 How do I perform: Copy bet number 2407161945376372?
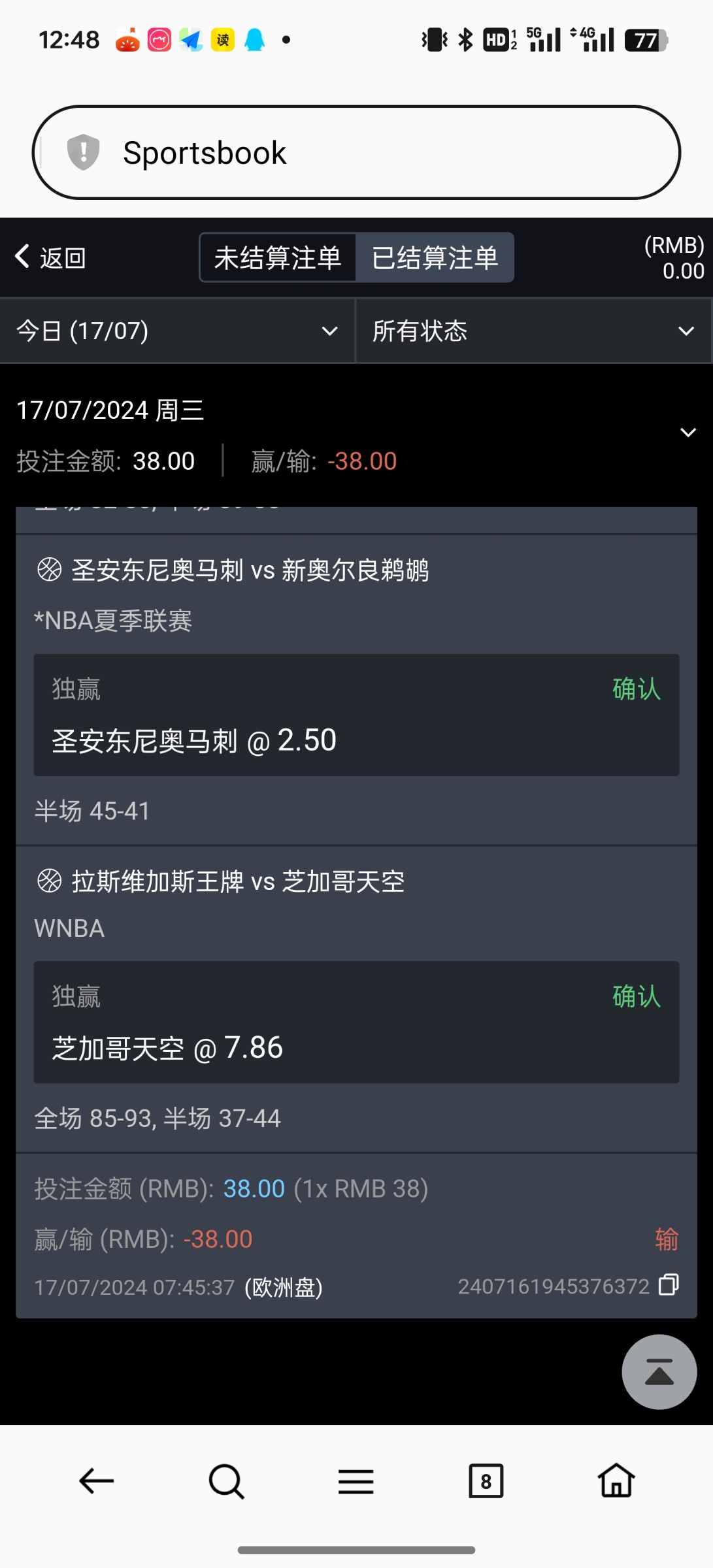pos(669,1285)
